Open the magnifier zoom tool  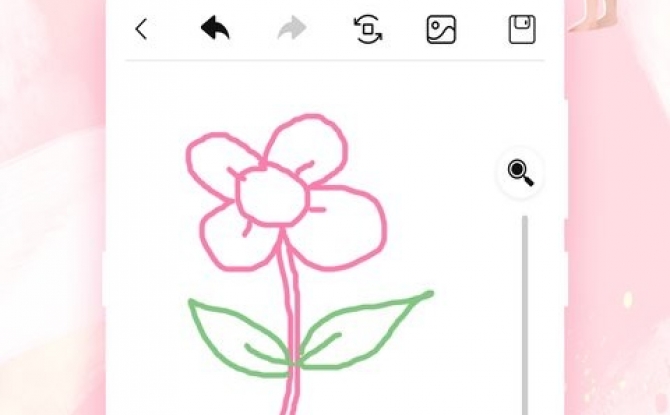tap(520, 173)
